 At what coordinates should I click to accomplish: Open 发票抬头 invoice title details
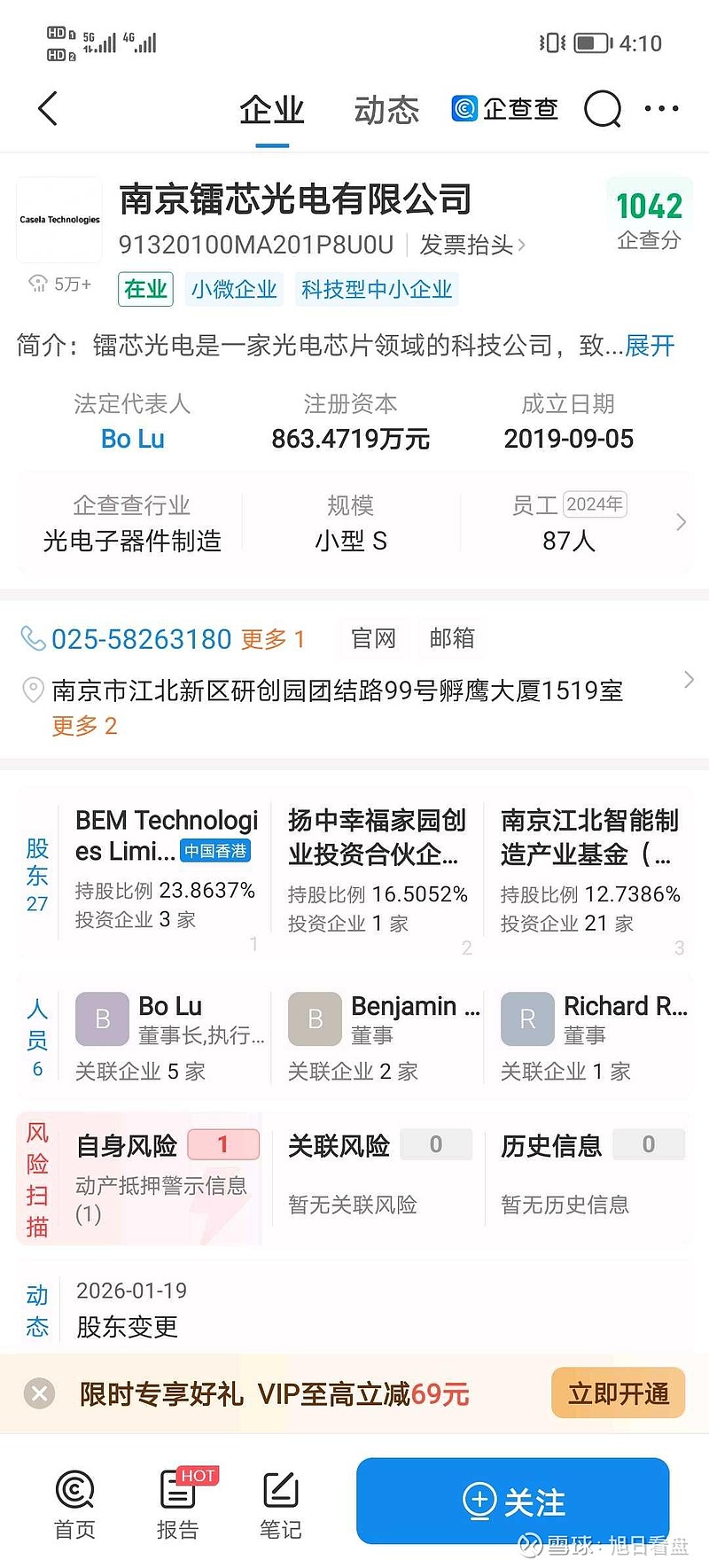pyautogui.click(x=469, y=245)
